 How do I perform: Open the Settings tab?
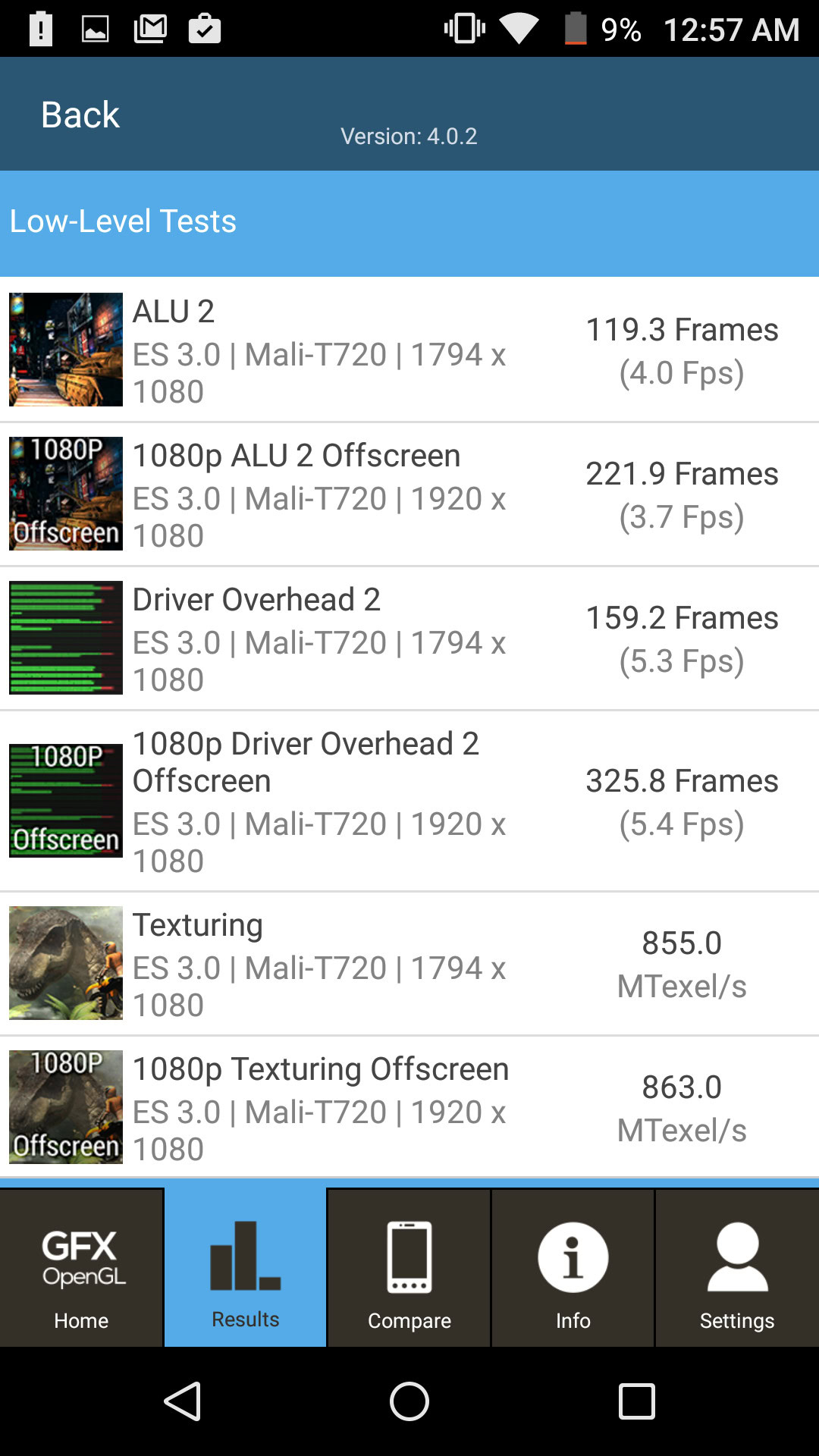[x=736, y=1267]
